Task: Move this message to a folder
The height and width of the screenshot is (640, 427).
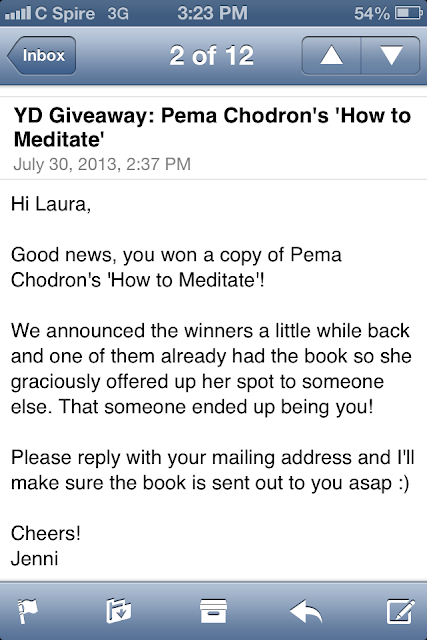Action: coord(118,611)
